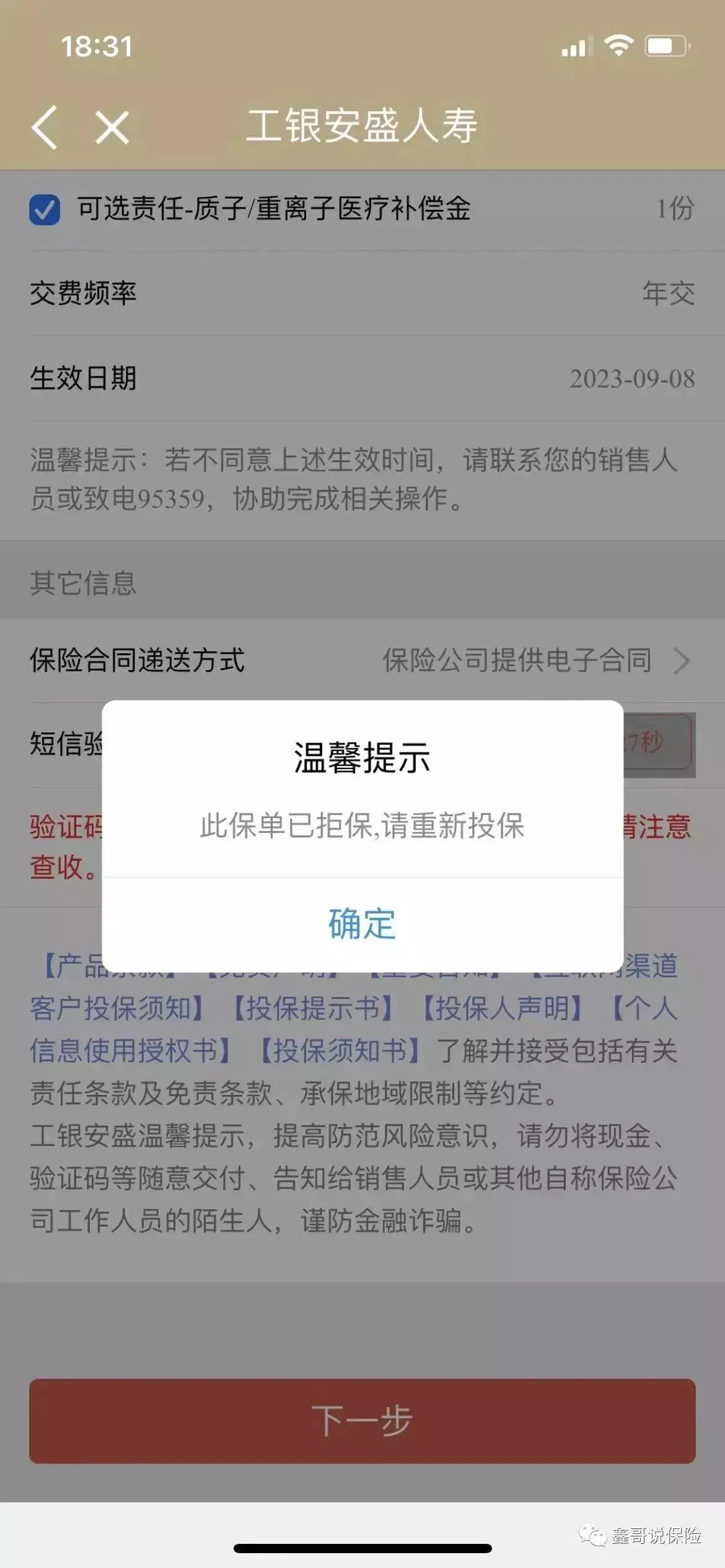Close the 工银安盛人寿 page with X
This screenshot has width=725, height=1568.
pos(112,128)
